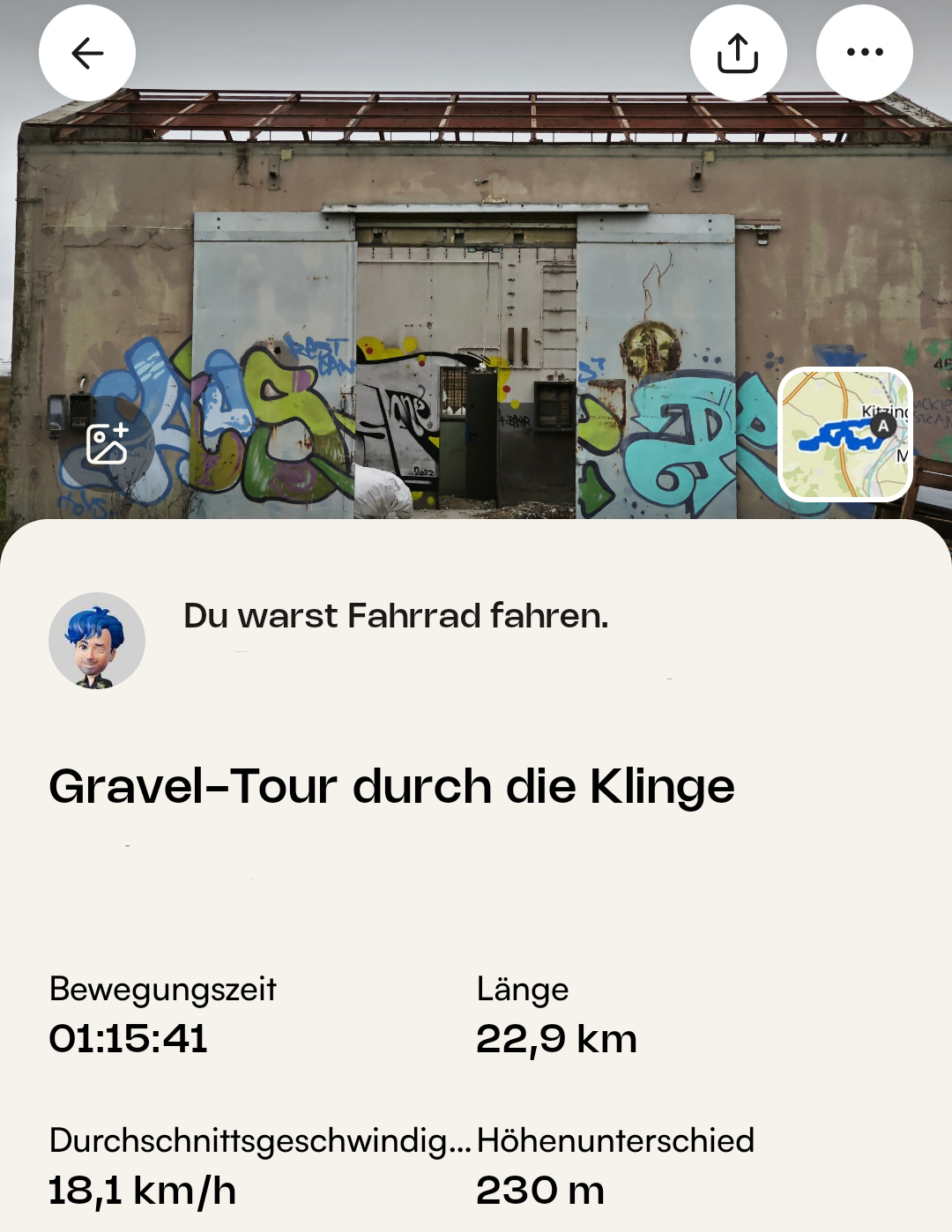Open the blue-haired profile avatar

[x=97, y=641]
